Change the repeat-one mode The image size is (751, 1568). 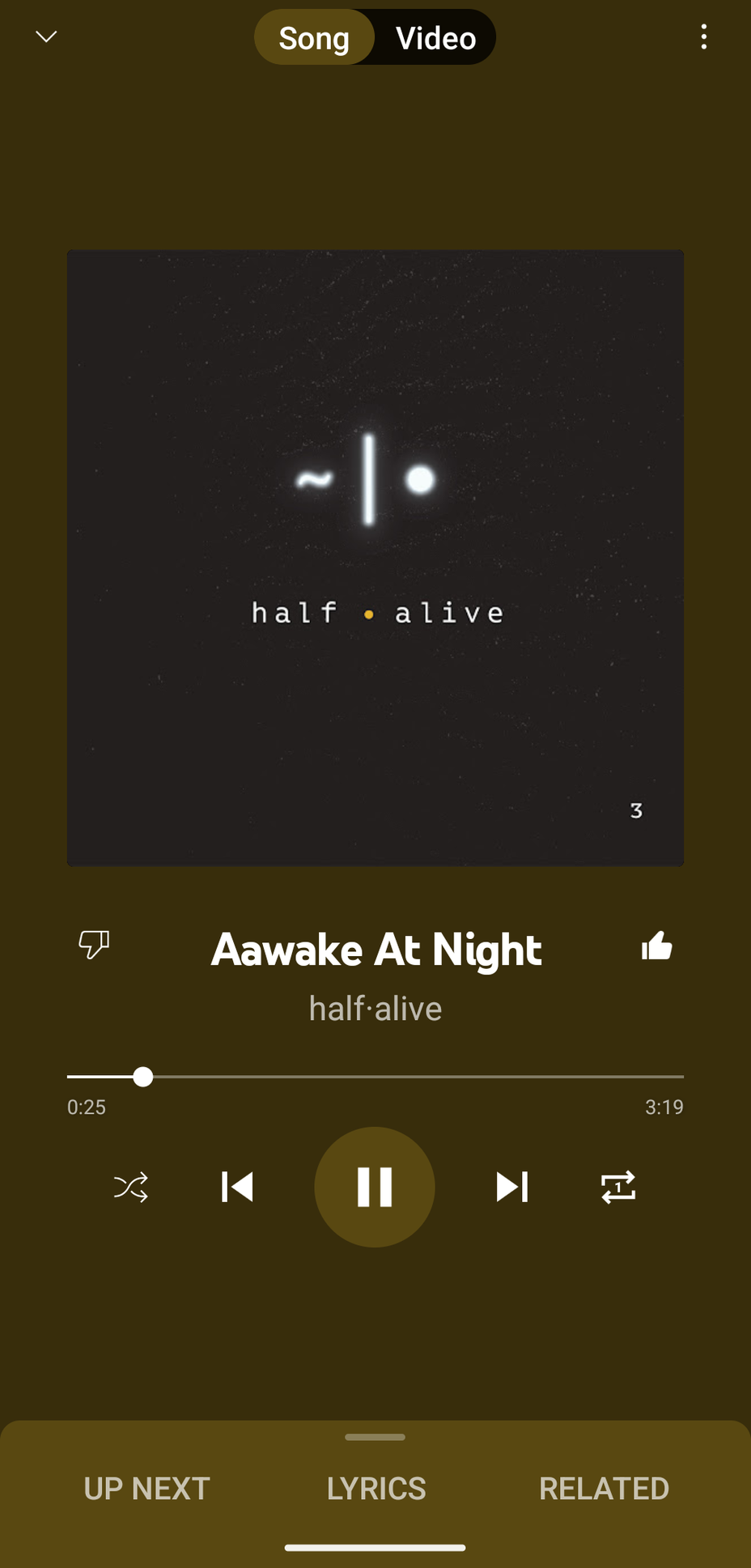click(x=618, y=1188)
